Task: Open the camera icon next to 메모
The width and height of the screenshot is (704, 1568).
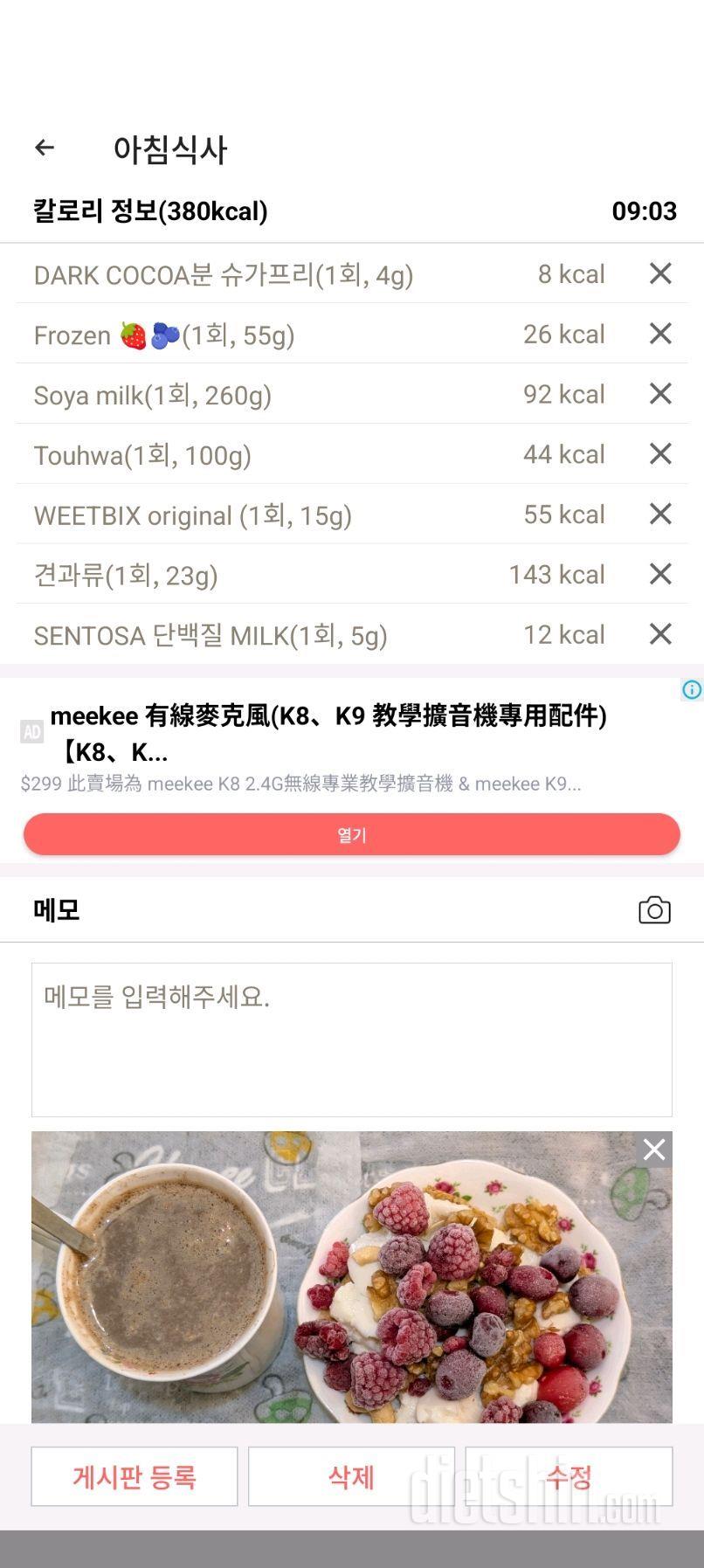Action: [655, 909]
